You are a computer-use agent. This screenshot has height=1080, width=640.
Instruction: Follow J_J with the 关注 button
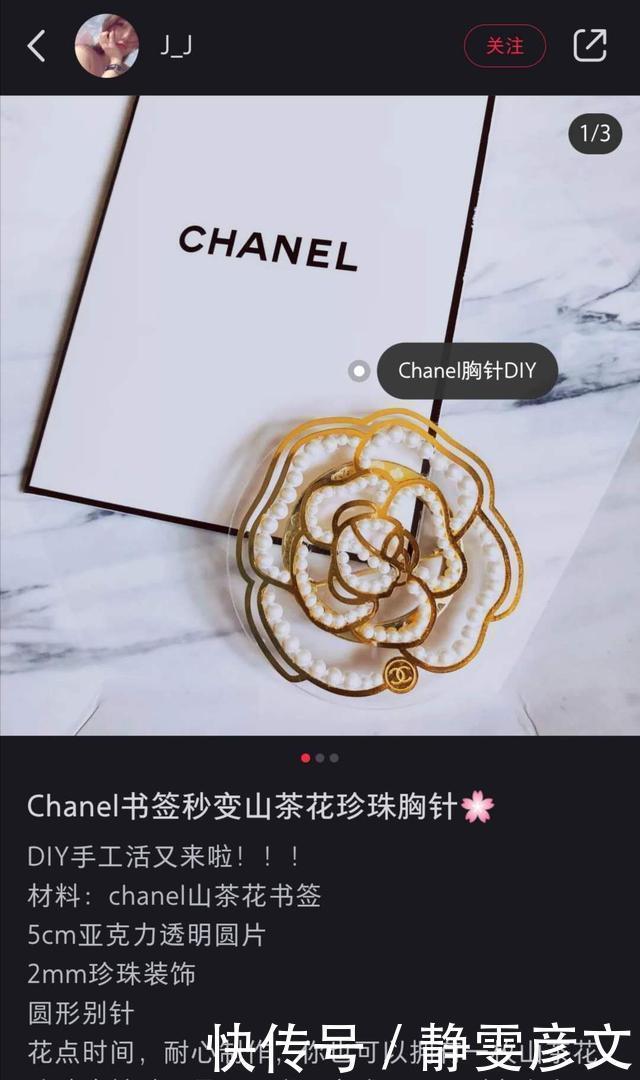(504, 46)
